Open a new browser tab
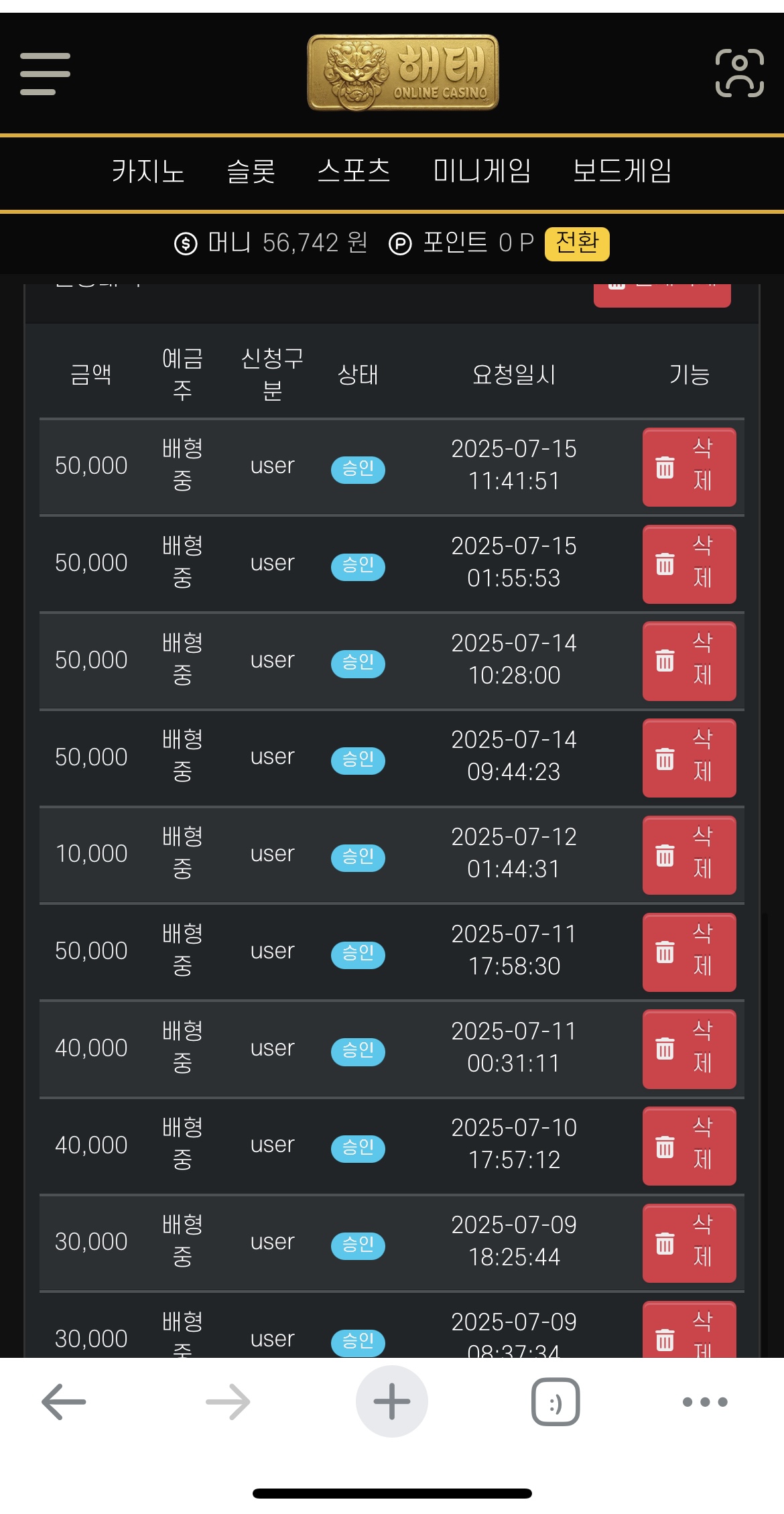 coord(392,1401)
